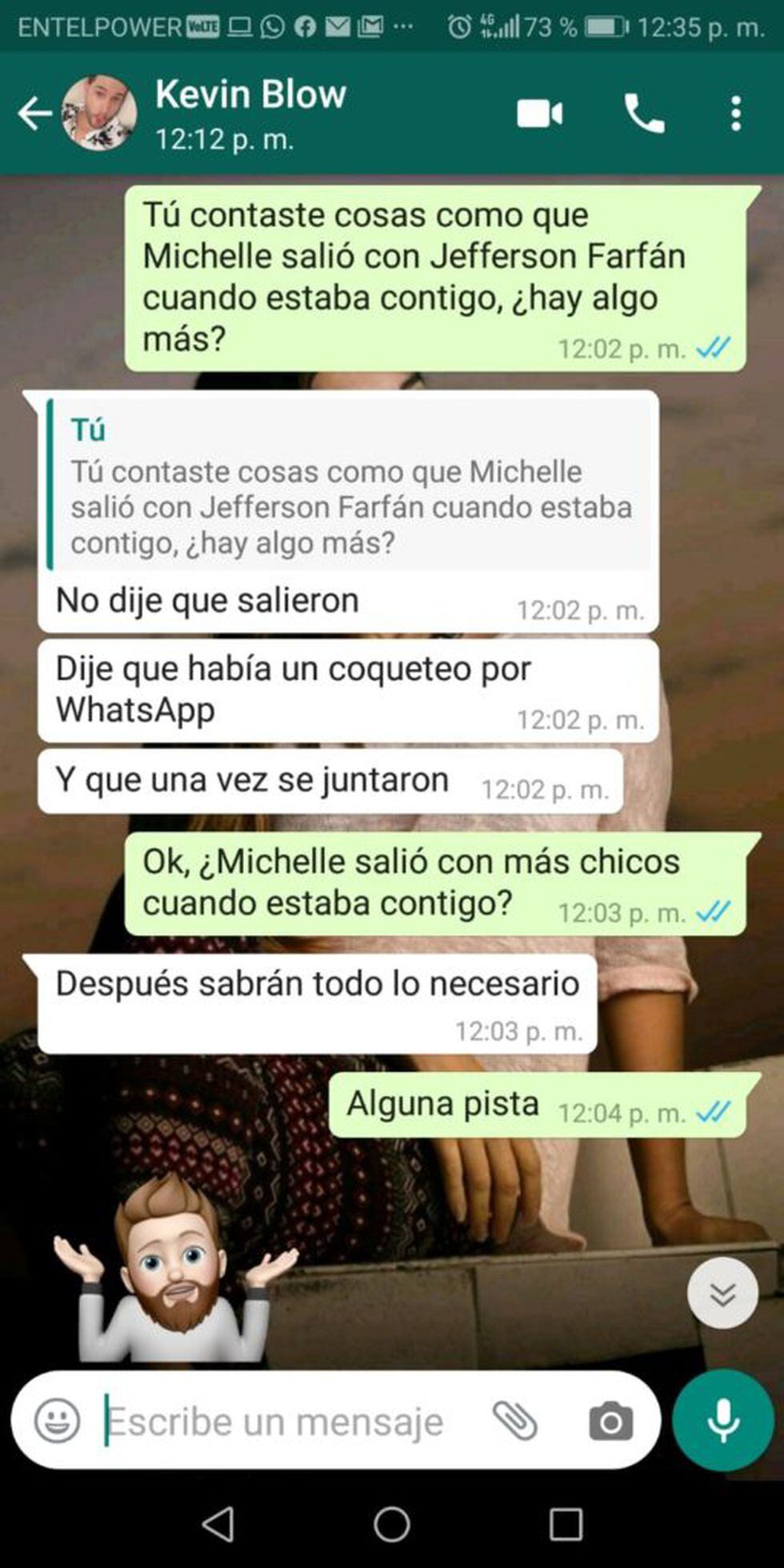The height and width of the screenshot is (1568, 784).
Task: Go back to the chat list
Action: tap(35, 114)
